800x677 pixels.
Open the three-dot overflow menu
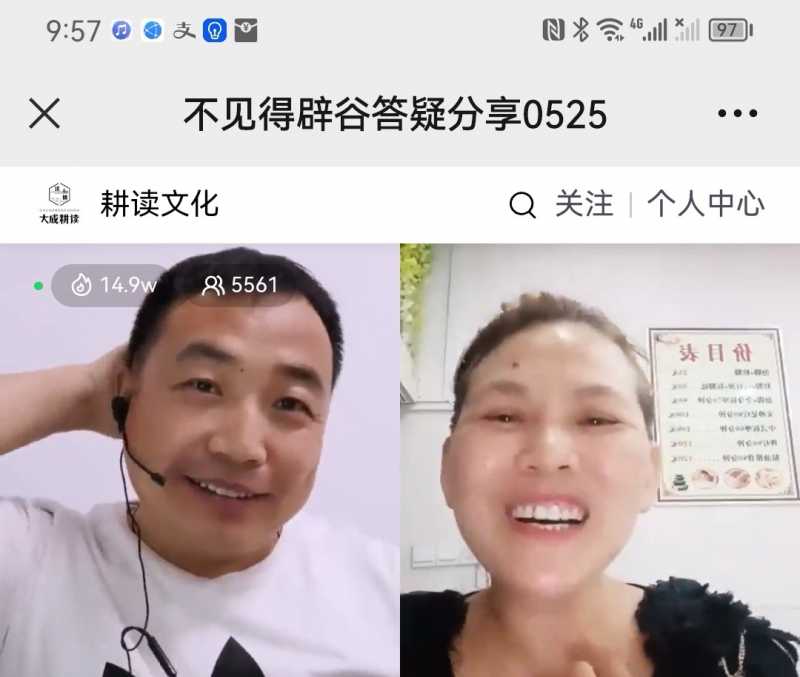click(737, 114)
